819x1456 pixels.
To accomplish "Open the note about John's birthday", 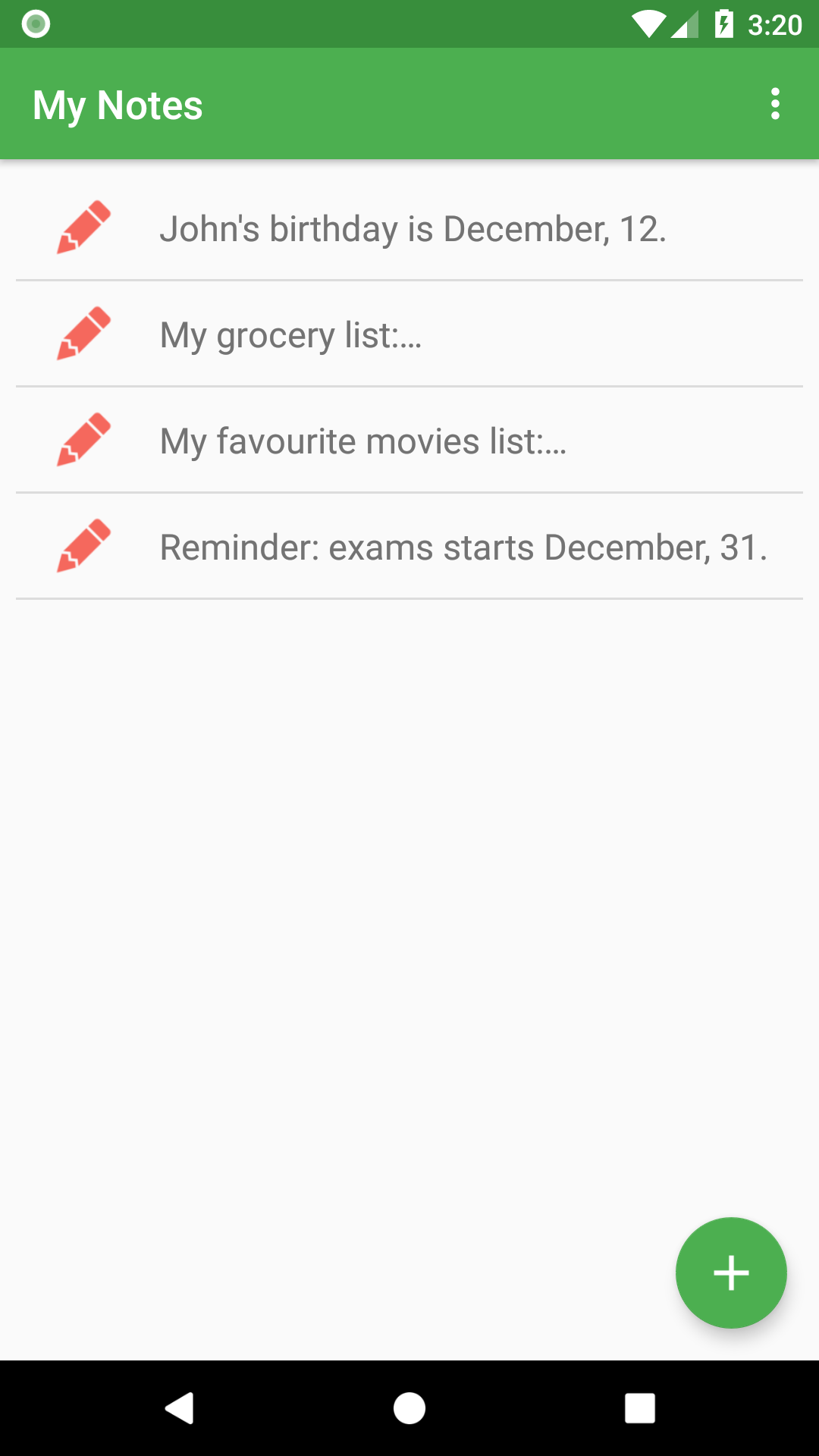I will [413, 228].
